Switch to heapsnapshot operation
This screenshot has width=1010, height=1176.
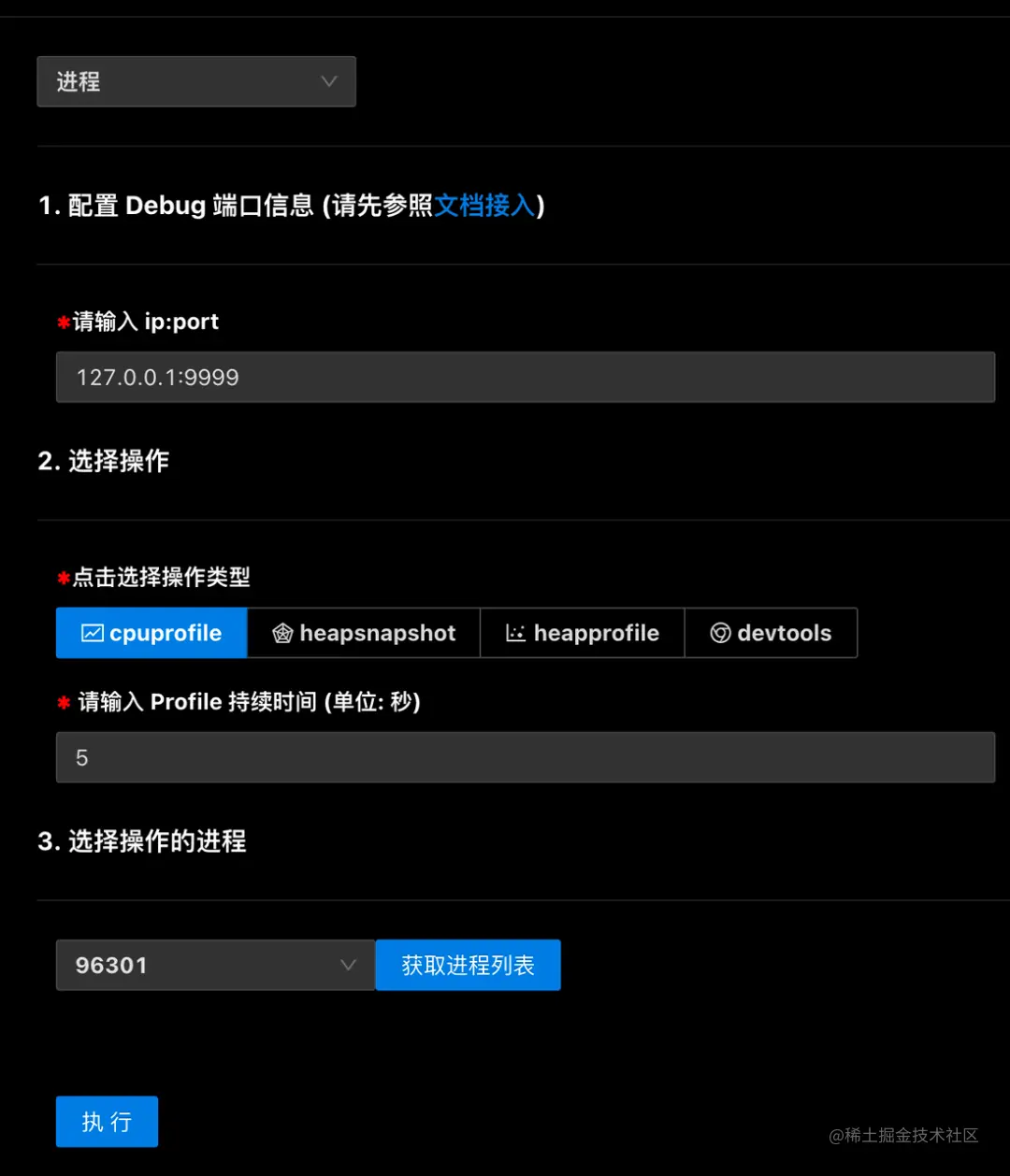tap(364, 633)
